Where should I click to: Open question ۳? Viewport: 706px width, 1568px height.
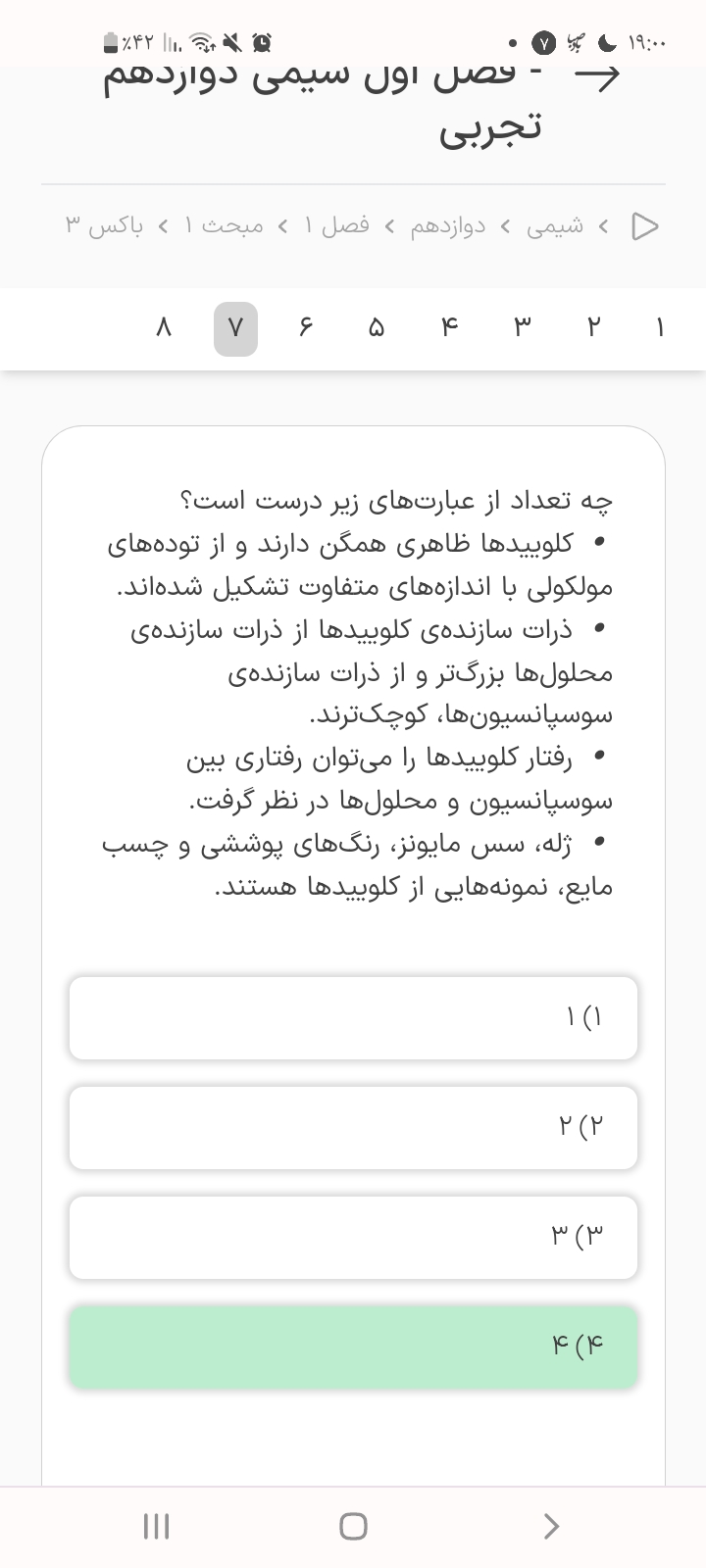522,328
